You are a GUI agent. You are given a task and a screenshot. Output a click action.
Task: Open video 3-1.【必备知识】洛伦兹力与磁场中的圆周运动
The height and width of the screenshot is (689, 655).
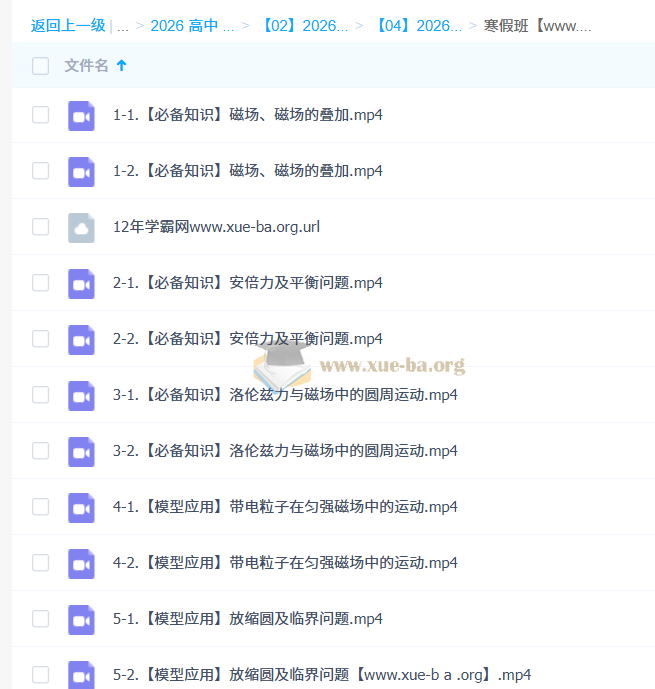click(x=285, y=395)
